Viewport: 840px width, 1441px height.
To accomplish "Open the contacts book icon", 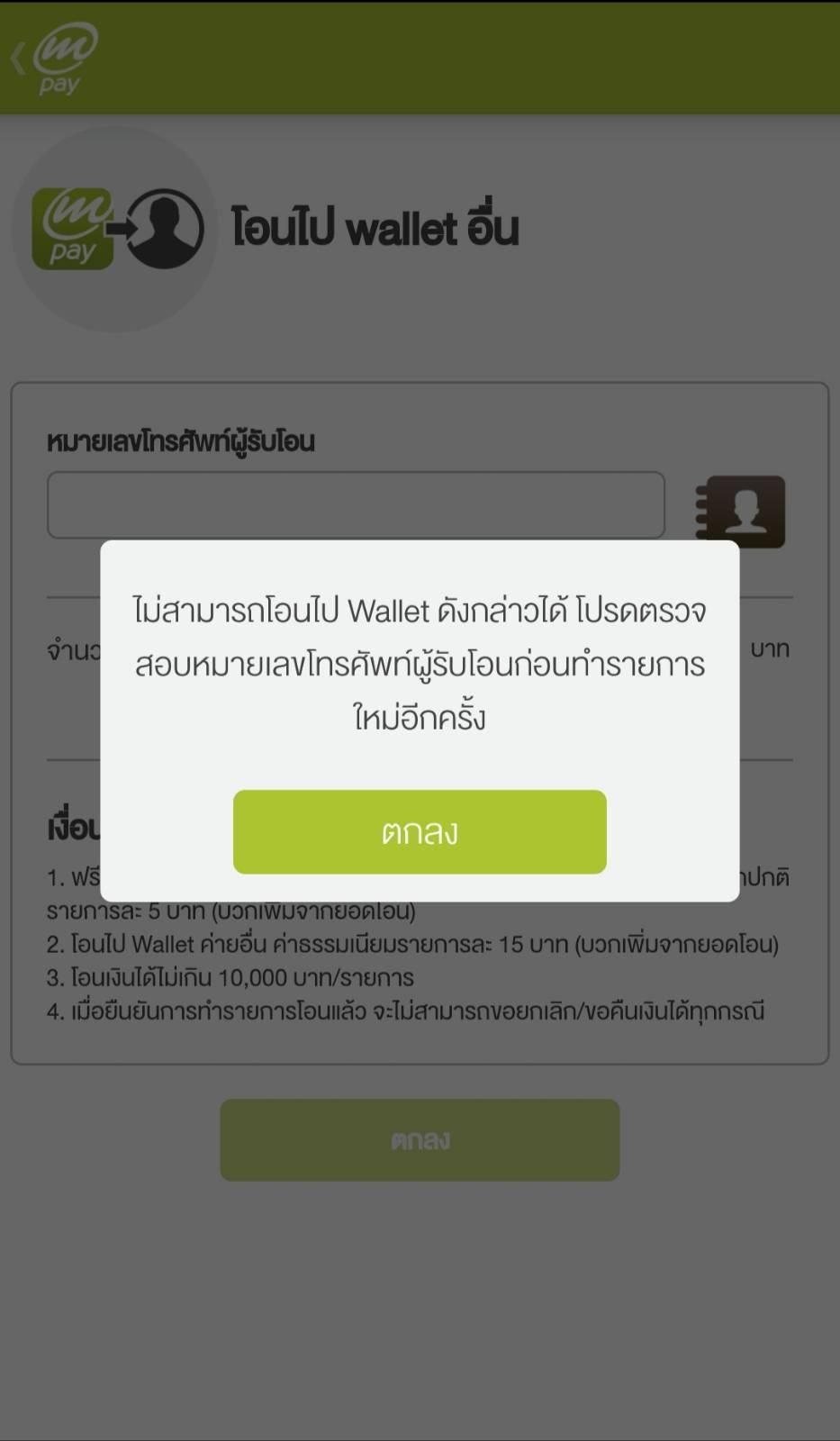I will [740, 511].
